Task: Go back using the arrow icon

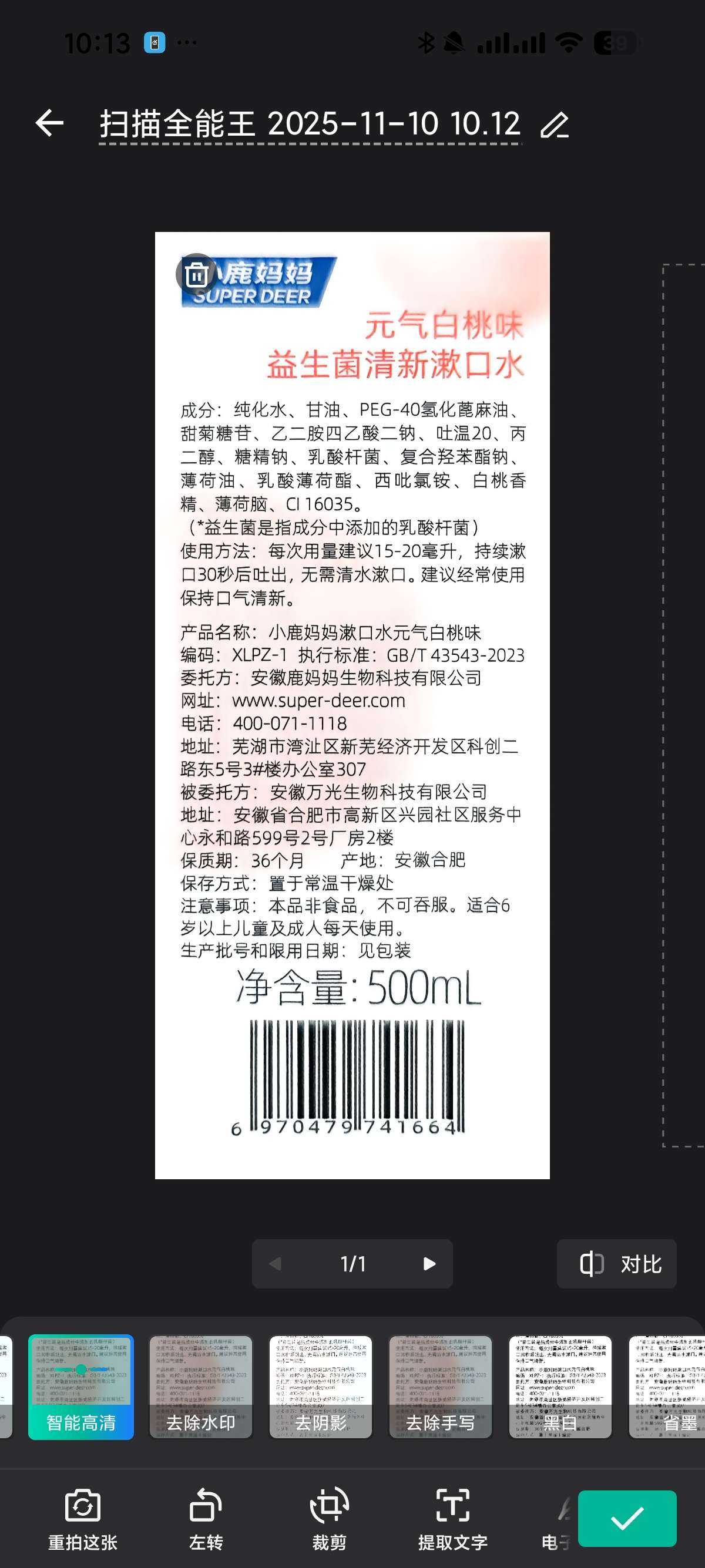Action: point(49,123)
